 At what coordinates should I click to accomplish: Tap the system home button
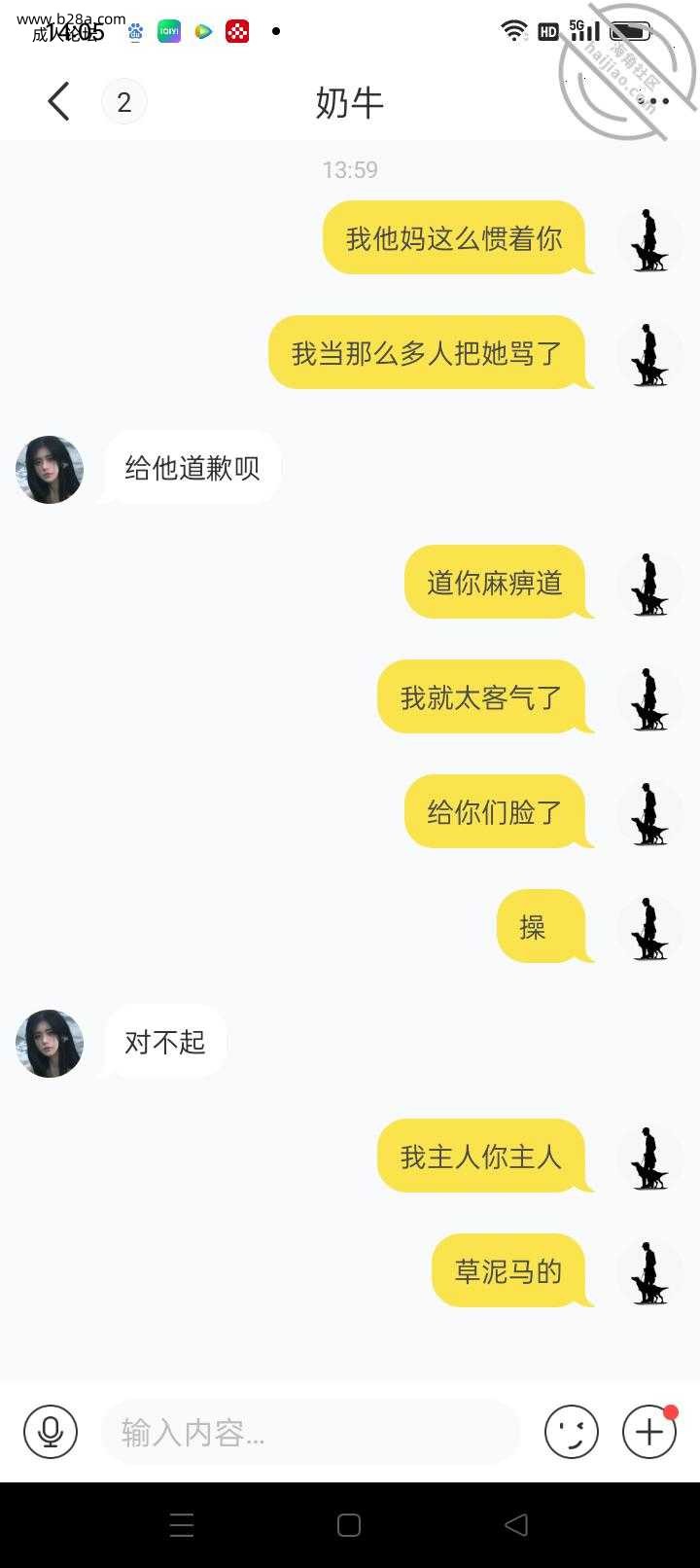pyautogui.click(x=349, y=1525)
